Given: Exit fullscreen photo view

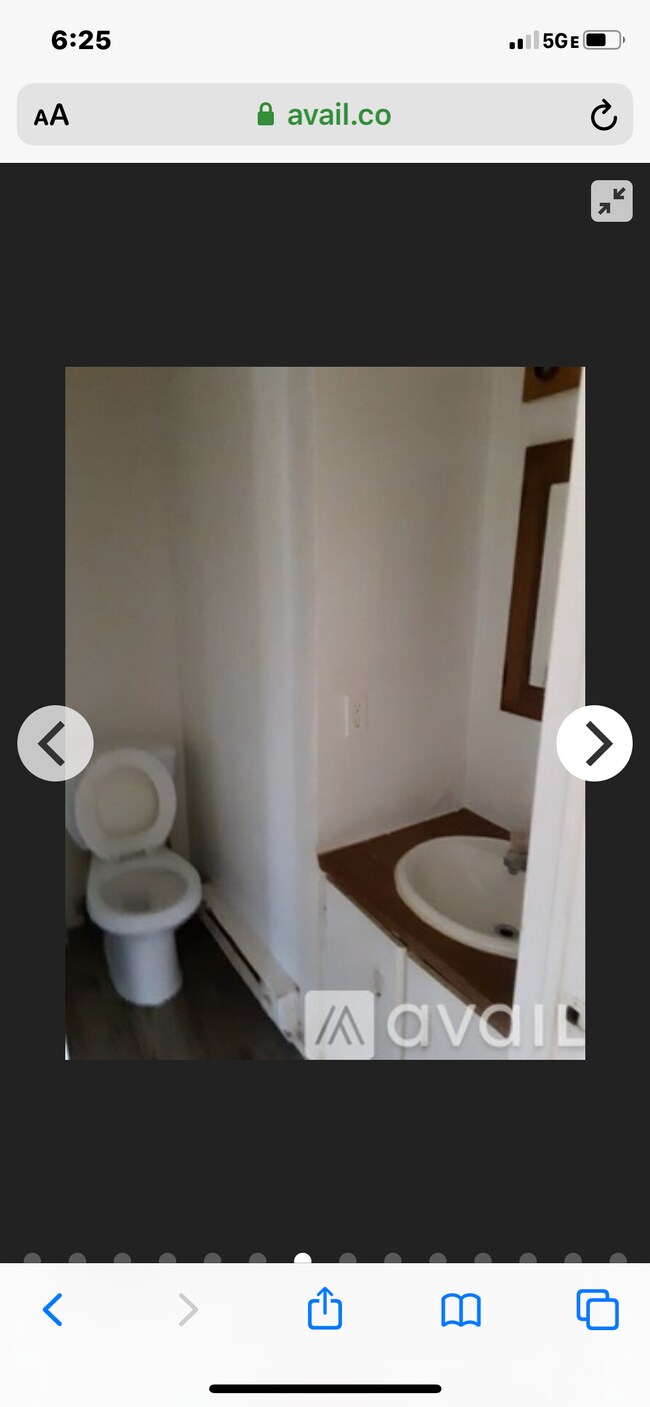Looking at the screenshot, I should (x=611, y=201).
